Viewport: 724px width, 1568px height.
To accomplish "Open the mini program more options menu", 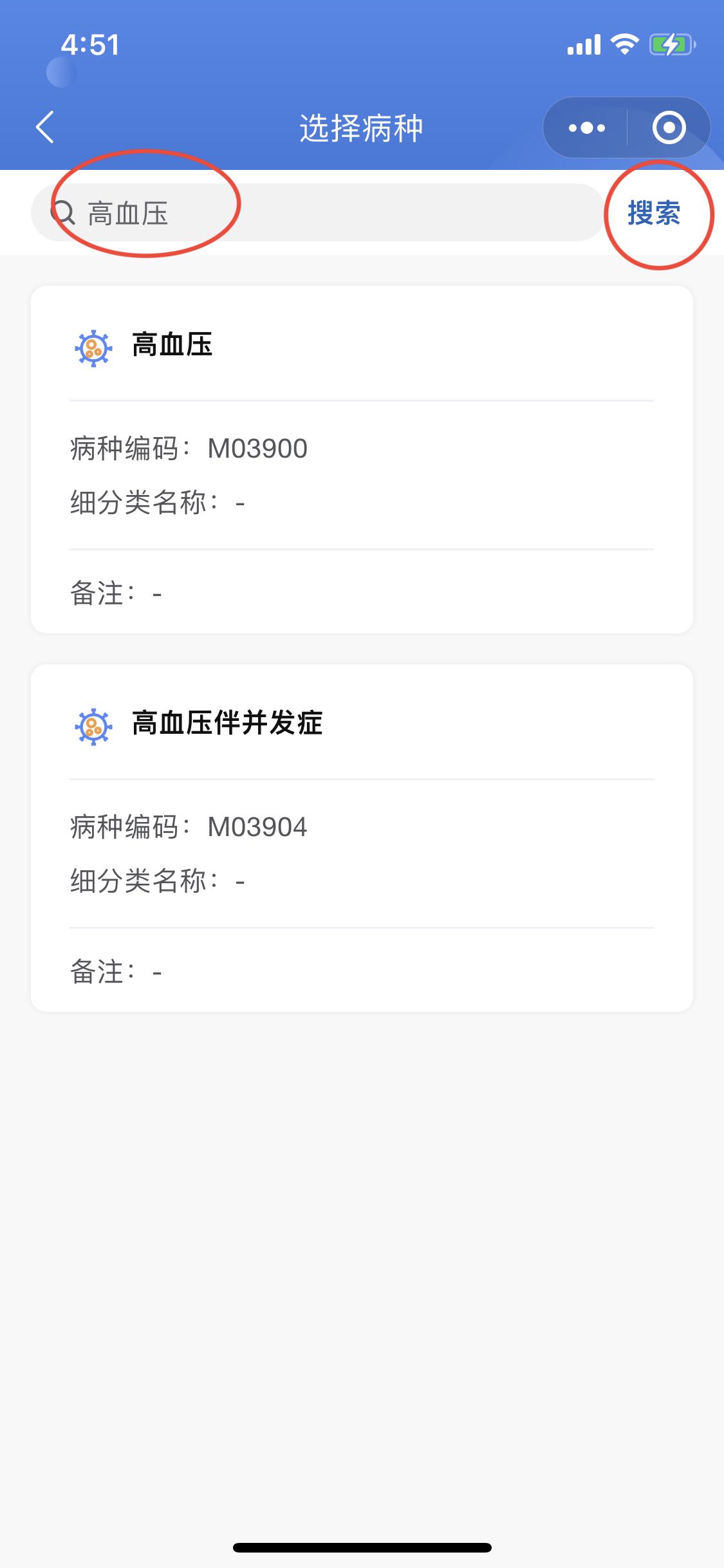I will click(x=586, y=127).
